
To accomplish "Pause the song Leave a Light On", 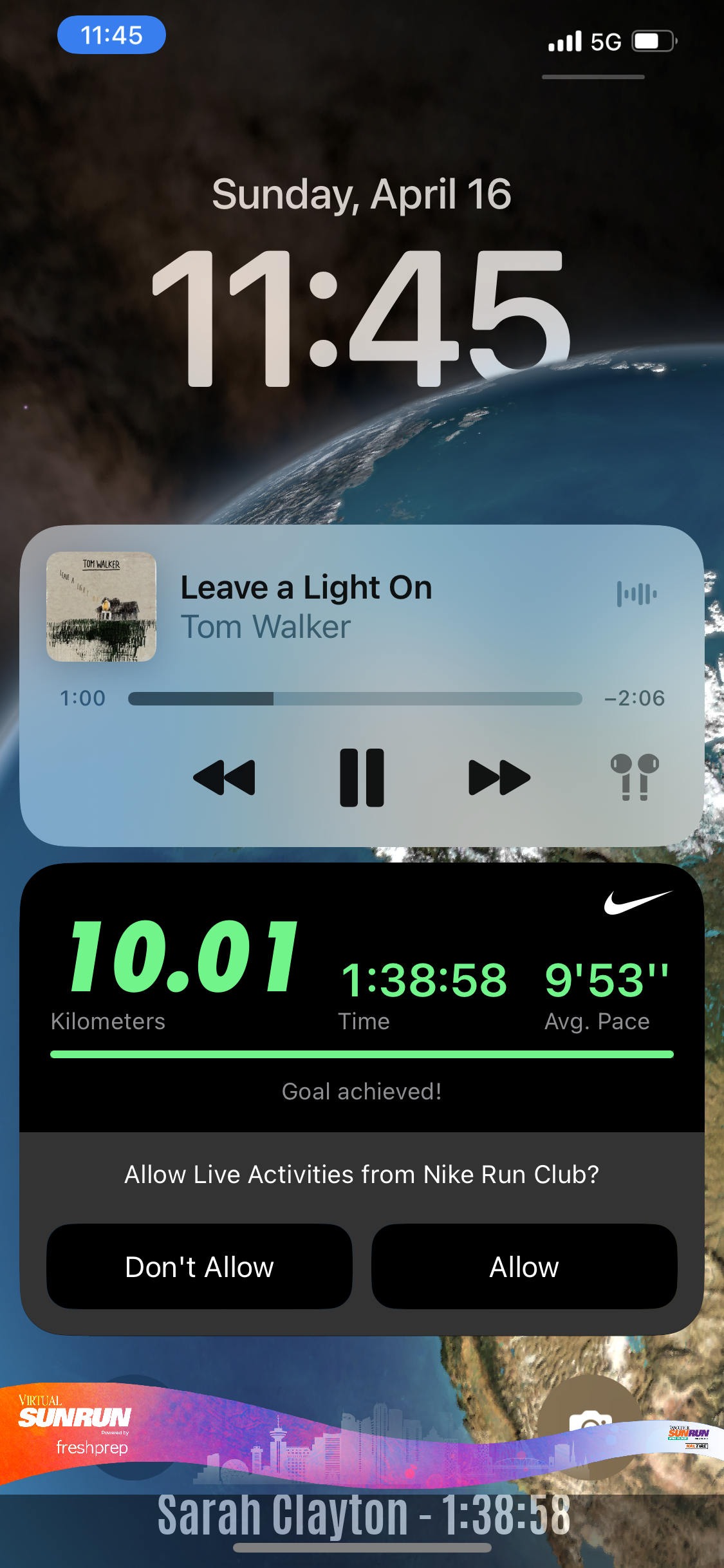I will (x=362, y=778).
